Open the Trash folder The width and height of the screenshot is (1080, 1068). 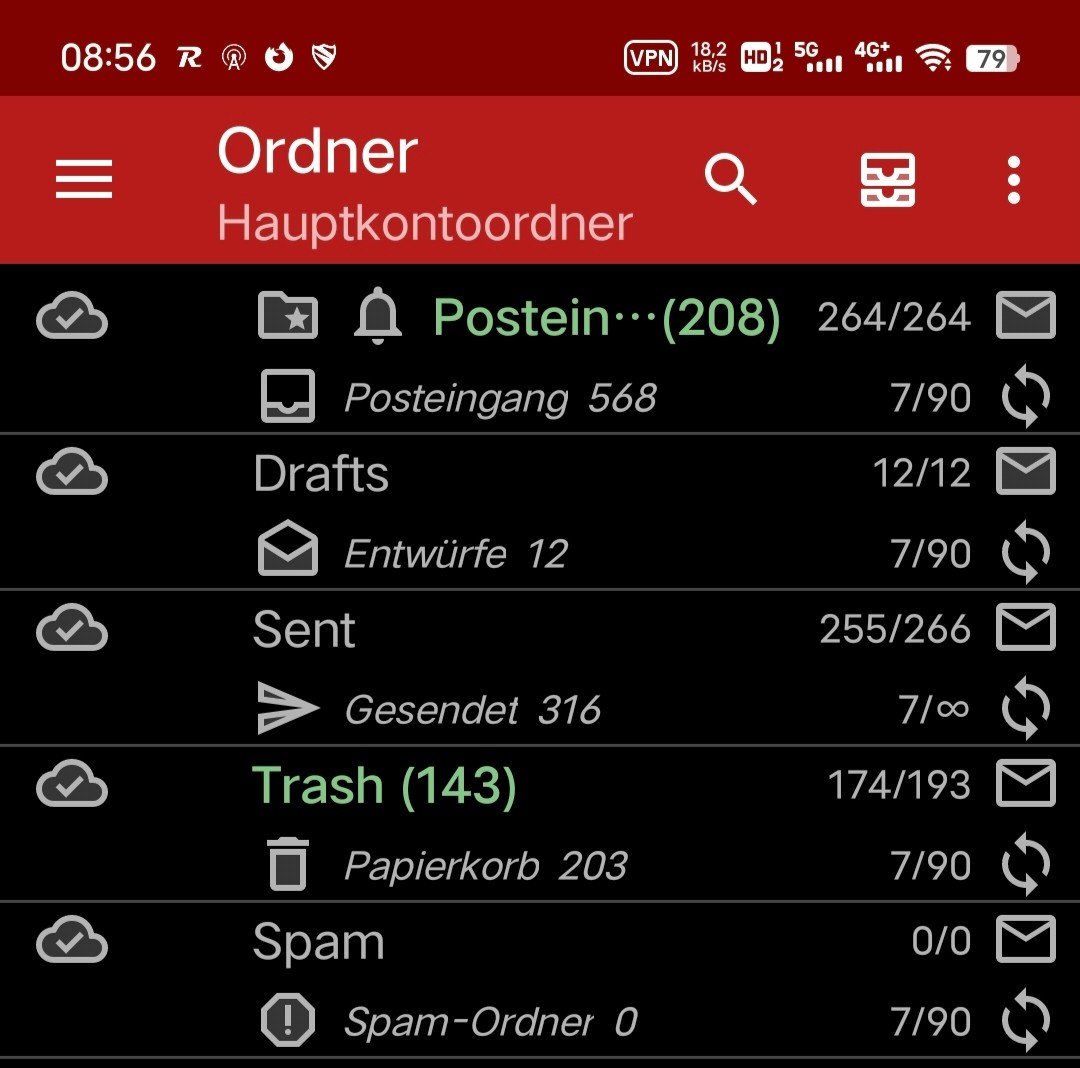[x=384, y=786]
